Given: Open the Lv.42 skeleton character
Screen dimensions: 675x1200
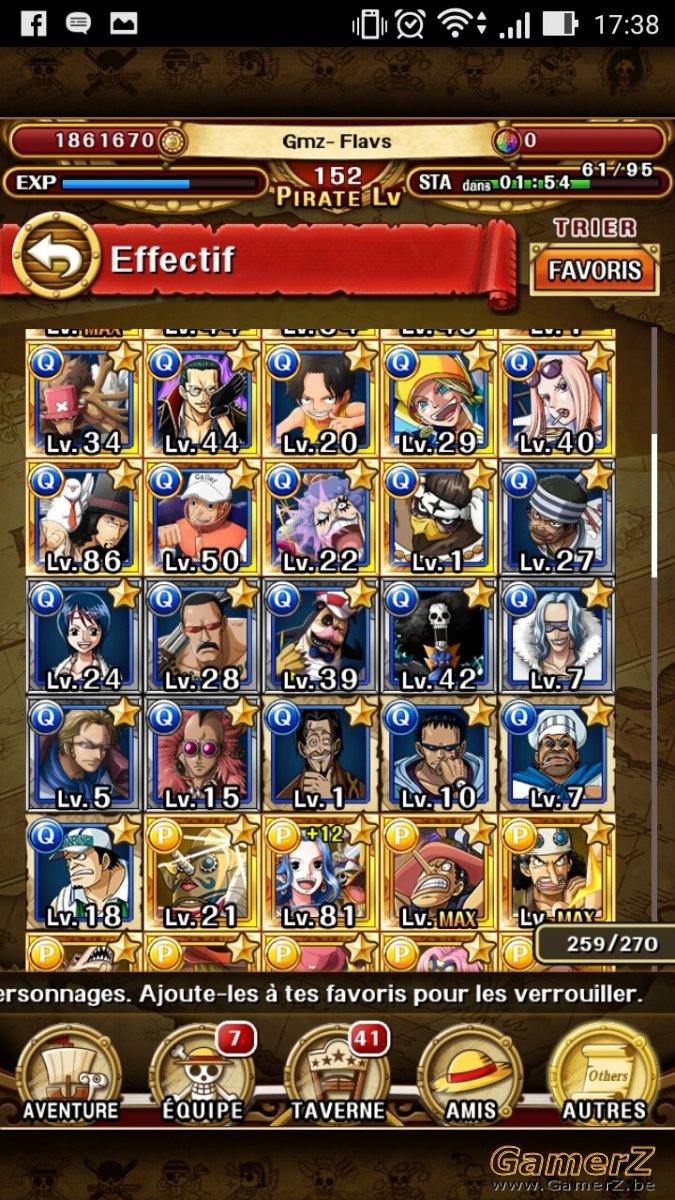Looking at the screenshot, I should tap(439, 636).
